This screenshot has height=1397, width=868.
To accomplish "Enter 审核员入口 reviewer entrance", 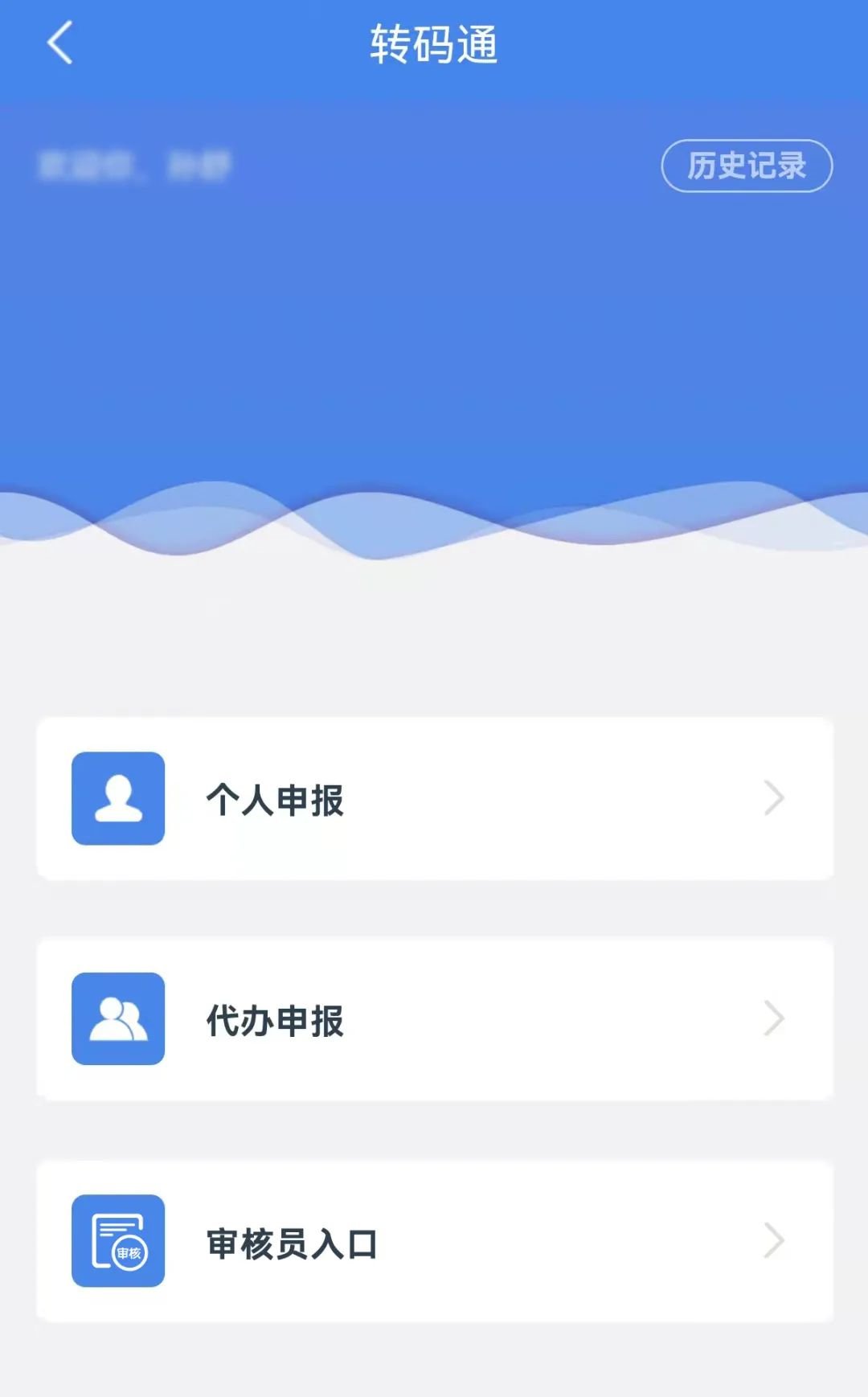I will point(435,1242).
